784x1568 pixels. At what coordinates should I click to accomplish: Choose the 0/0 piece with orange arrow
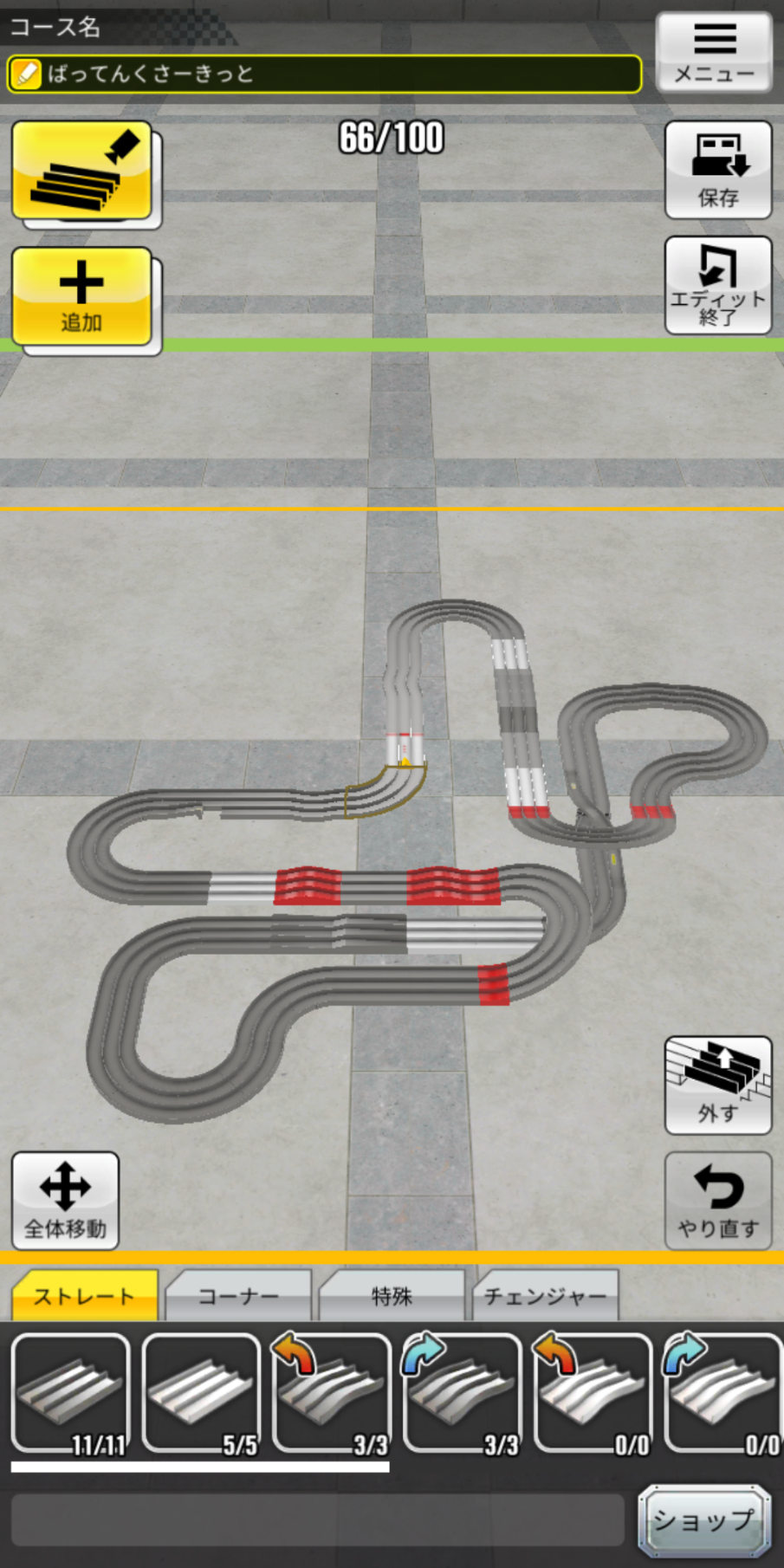pos(593,1394)
